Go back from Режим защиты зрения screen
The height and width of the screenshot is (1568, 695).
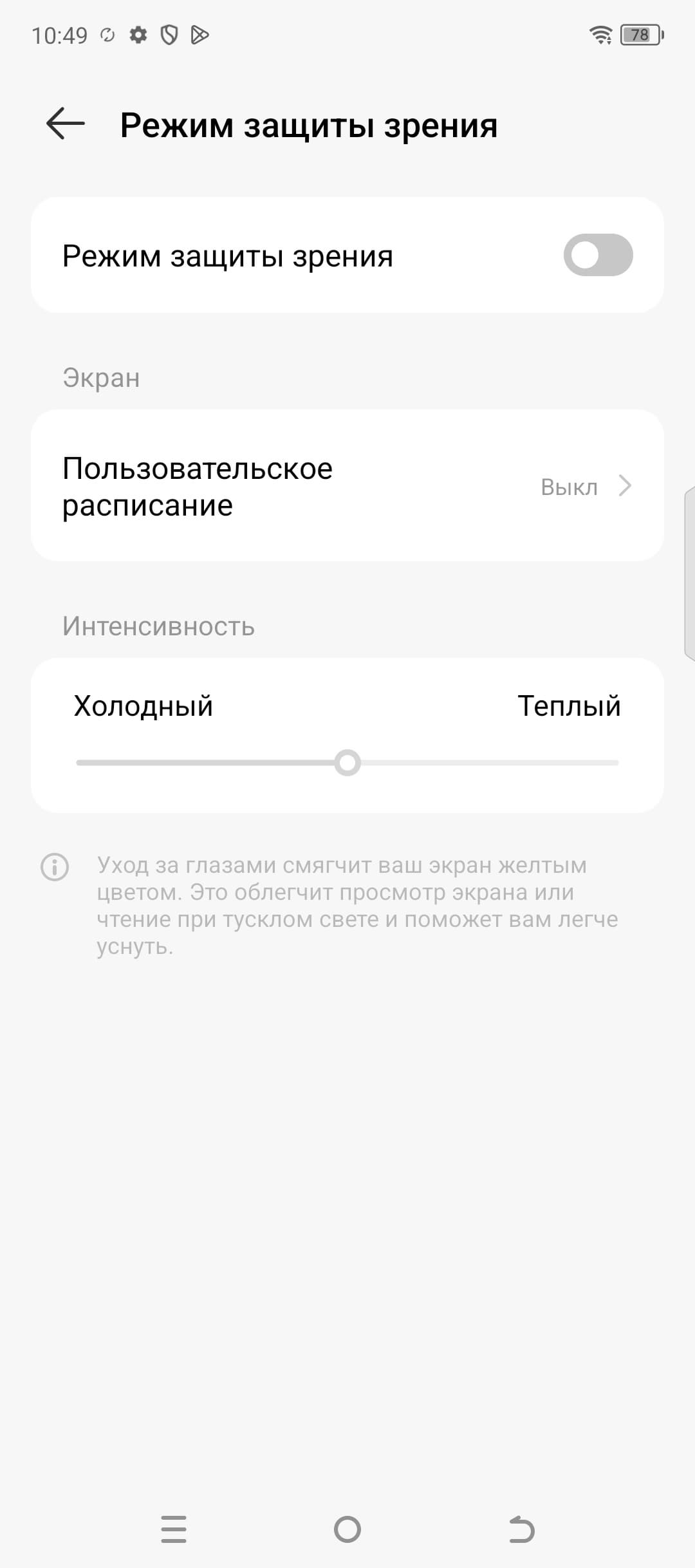[x=66, y=124]
